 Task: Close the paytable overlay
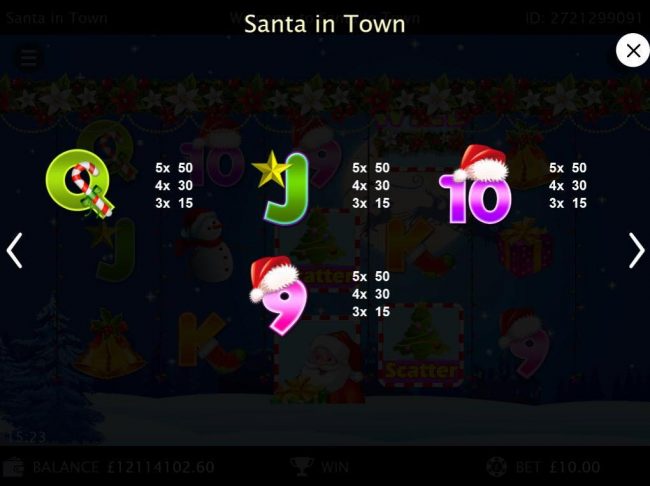632,49
